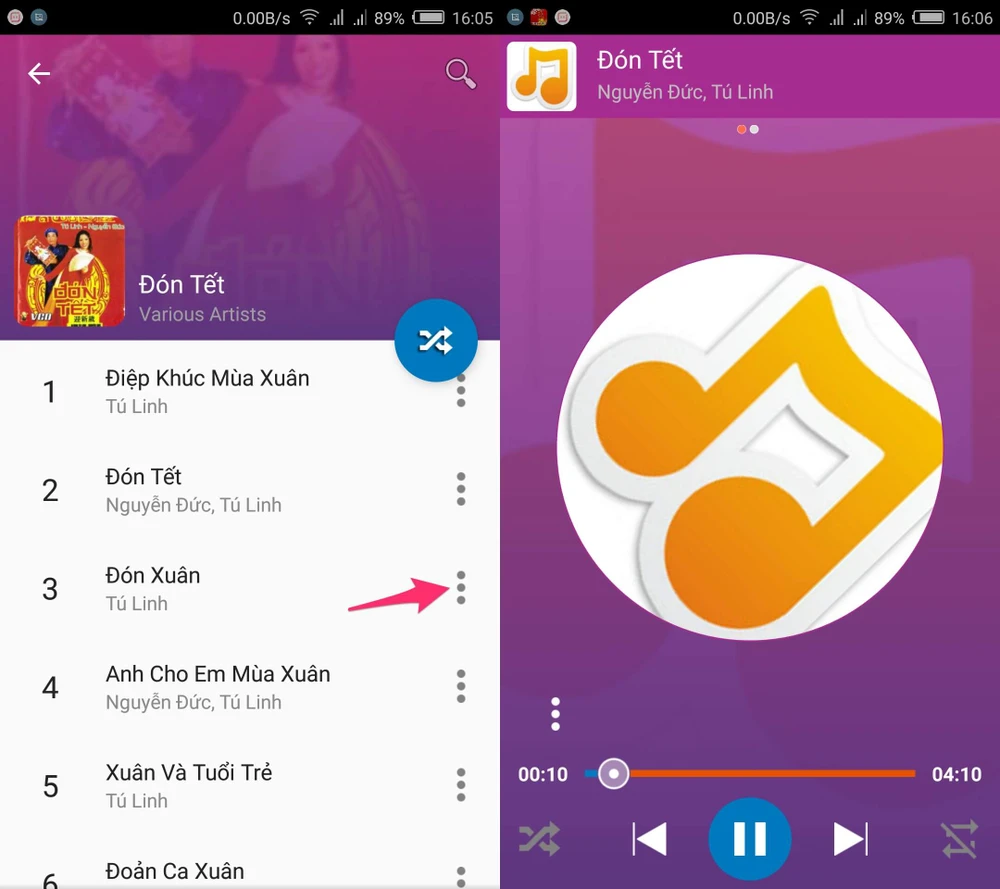Open options for Anh Cho Em Mùa Xuân

(x=461, y=687)
